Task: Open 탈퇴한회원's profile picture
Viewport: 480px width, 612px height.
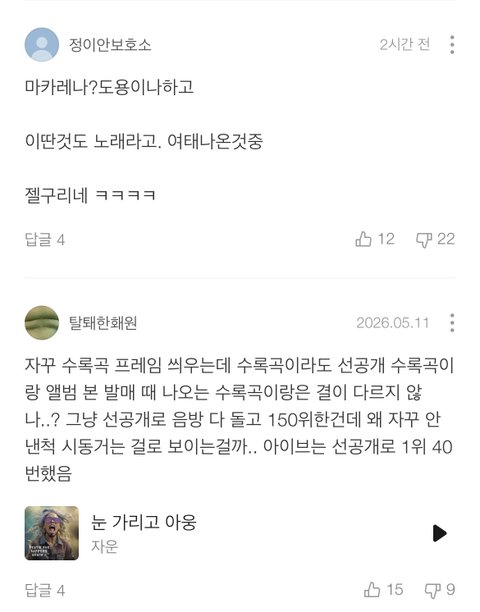Action: (x=42, y=323)
